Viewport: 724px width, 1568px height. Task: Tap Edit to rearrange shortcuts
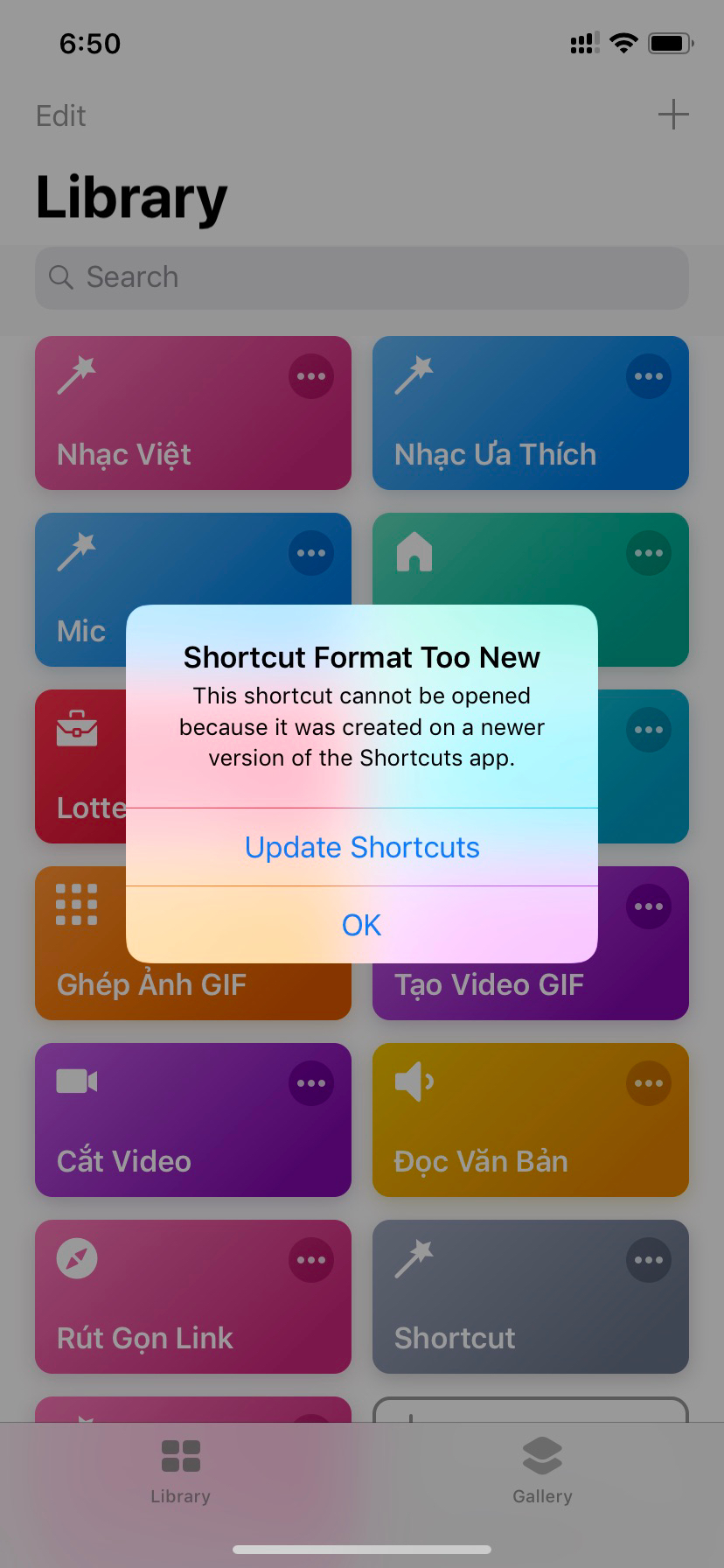click(x=59, y=115)
